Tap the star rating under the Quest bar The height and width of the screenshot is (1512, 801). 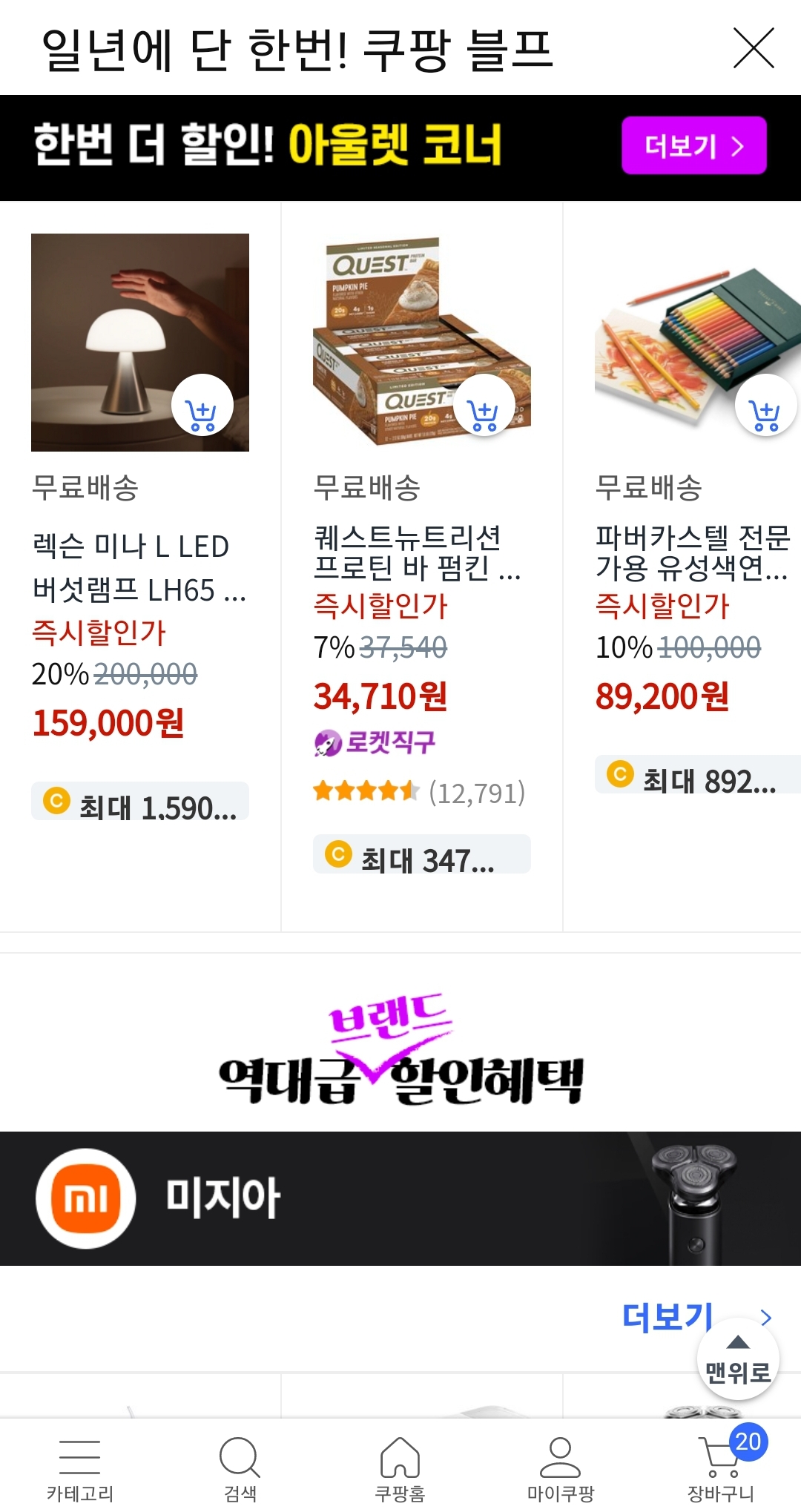point(366,792)
